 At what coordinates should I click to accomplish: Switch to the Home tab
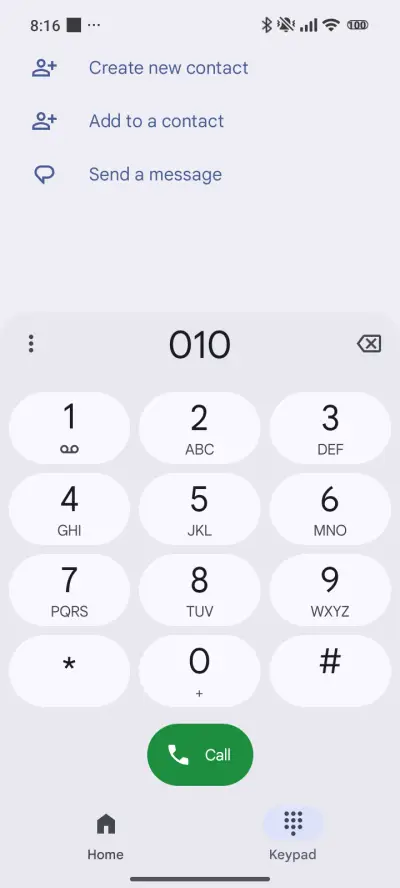pos(105,836)
